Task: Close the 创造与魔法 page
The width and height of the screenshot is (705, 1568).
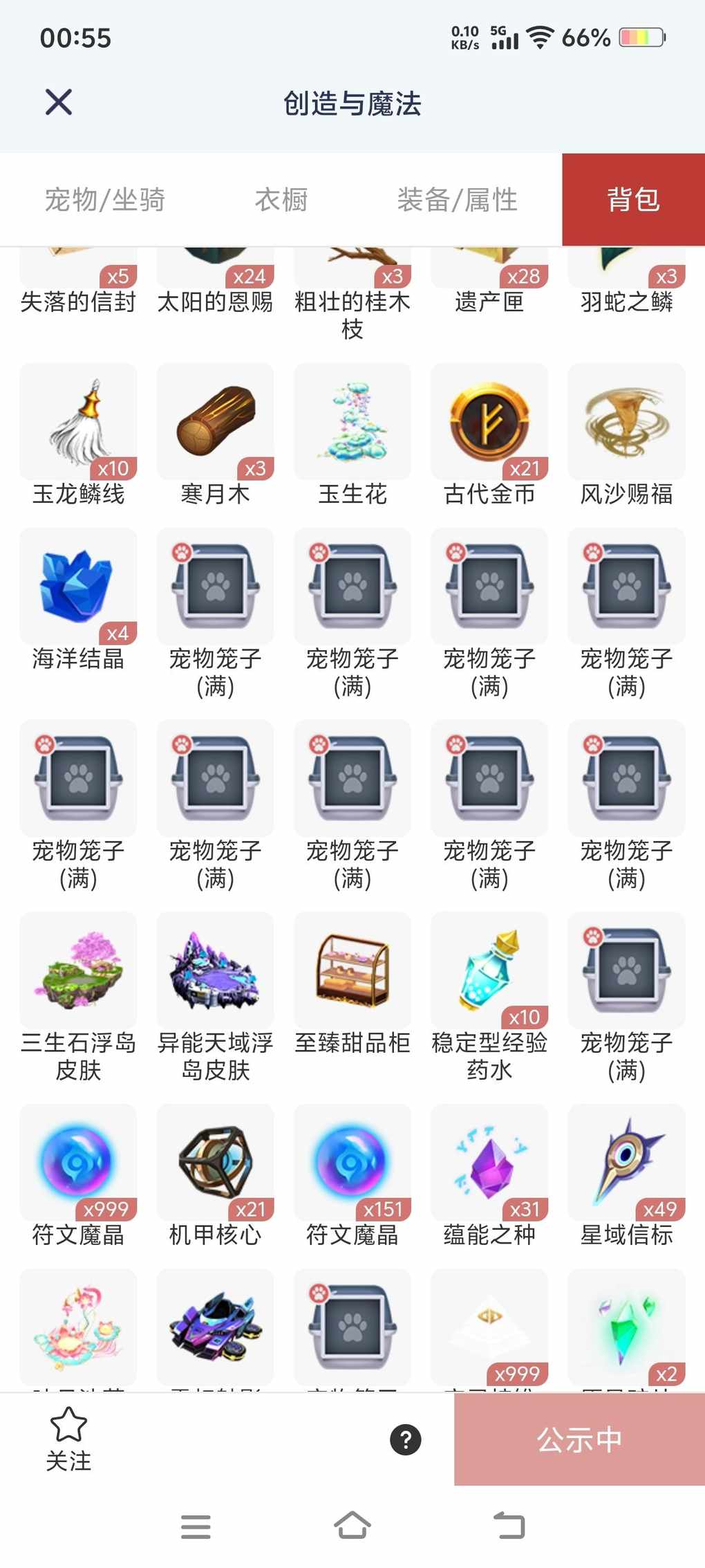Action: click(x=59, y=102)
